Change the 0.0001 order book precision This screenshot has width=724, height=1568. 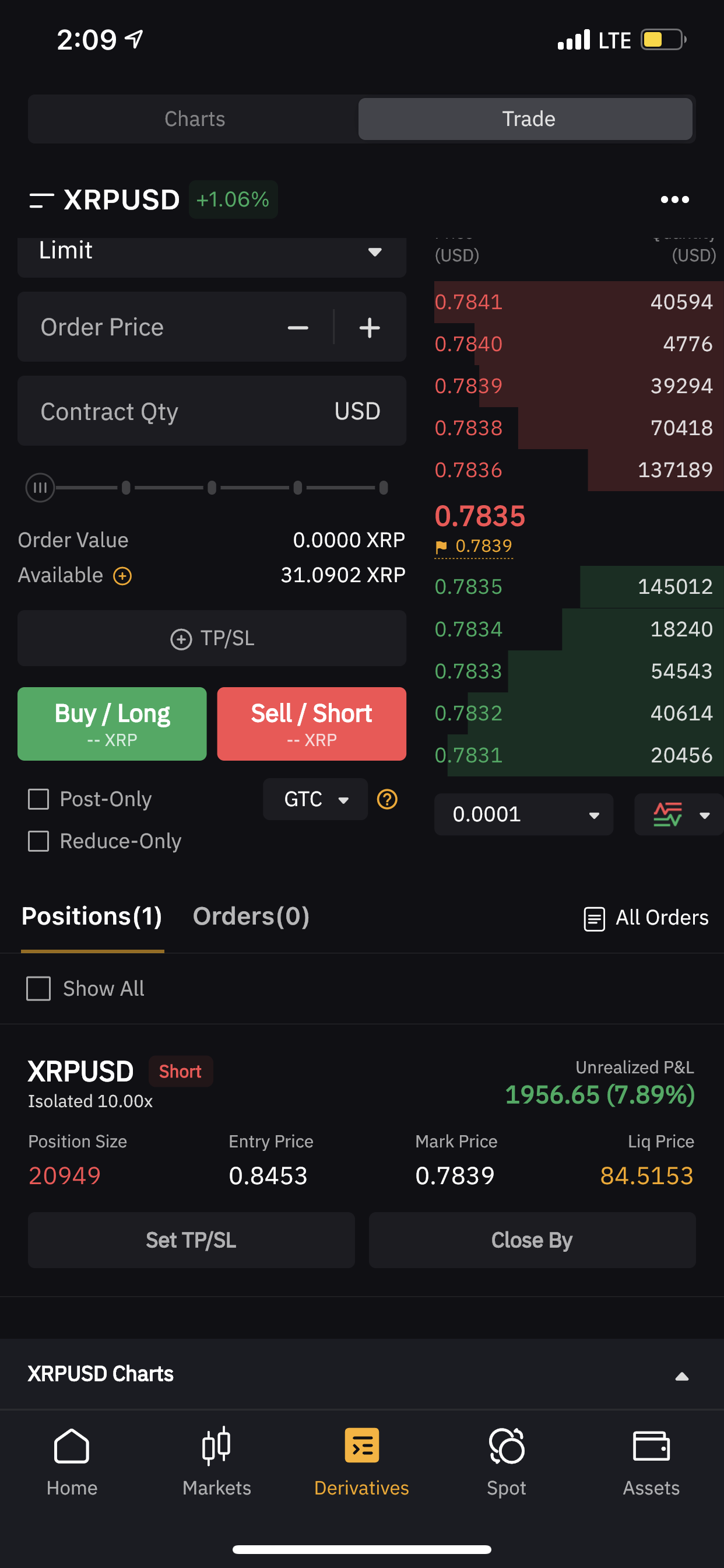click(x=523, y=814)
